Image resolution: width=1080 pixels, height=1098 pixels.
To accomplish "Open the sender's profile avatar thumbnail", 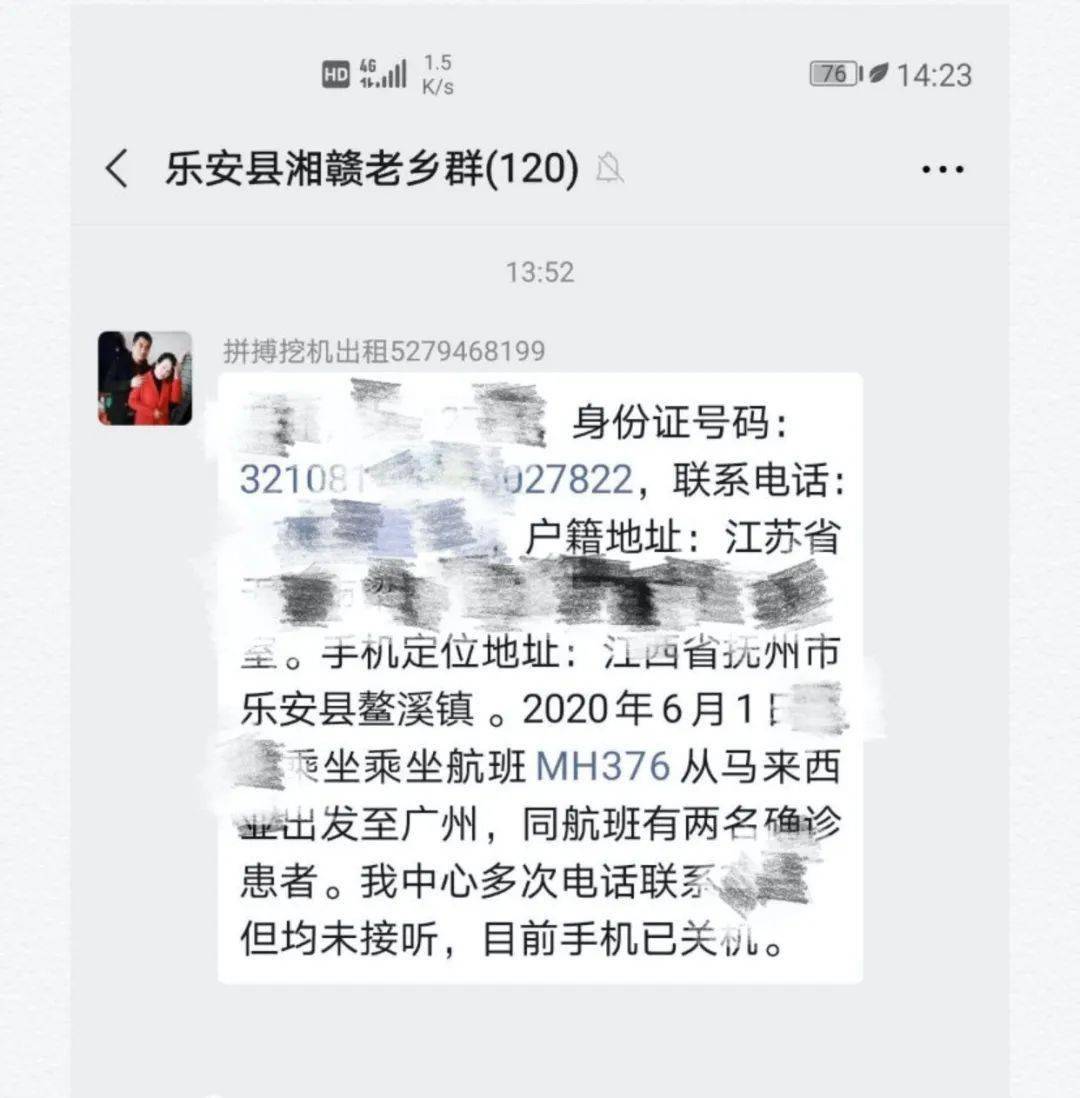I will pyautogui.click(x=143, y=377).
